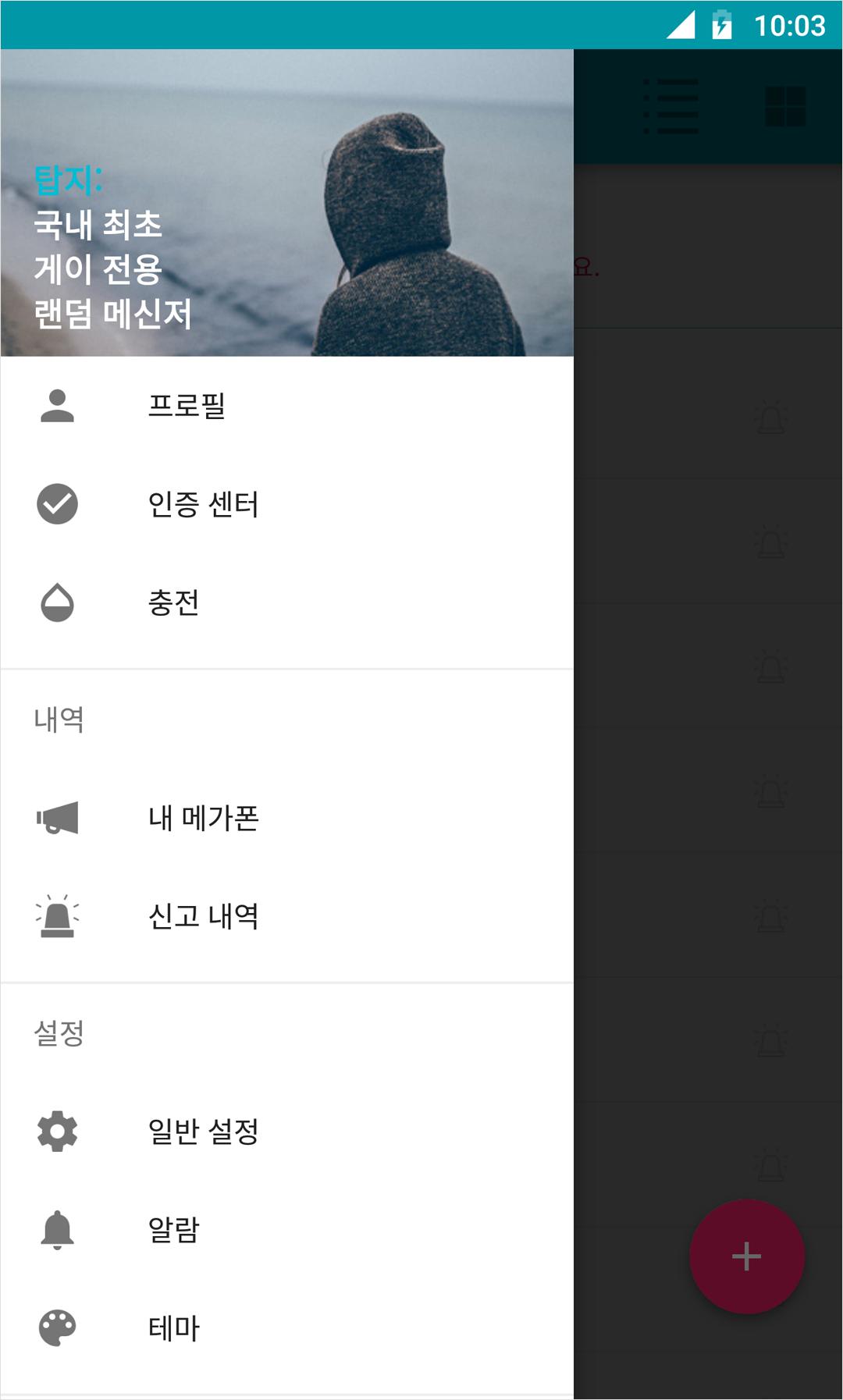Switch to grid view icon
This screenshot has width=843, height=1400.
(x=784, y=106)
